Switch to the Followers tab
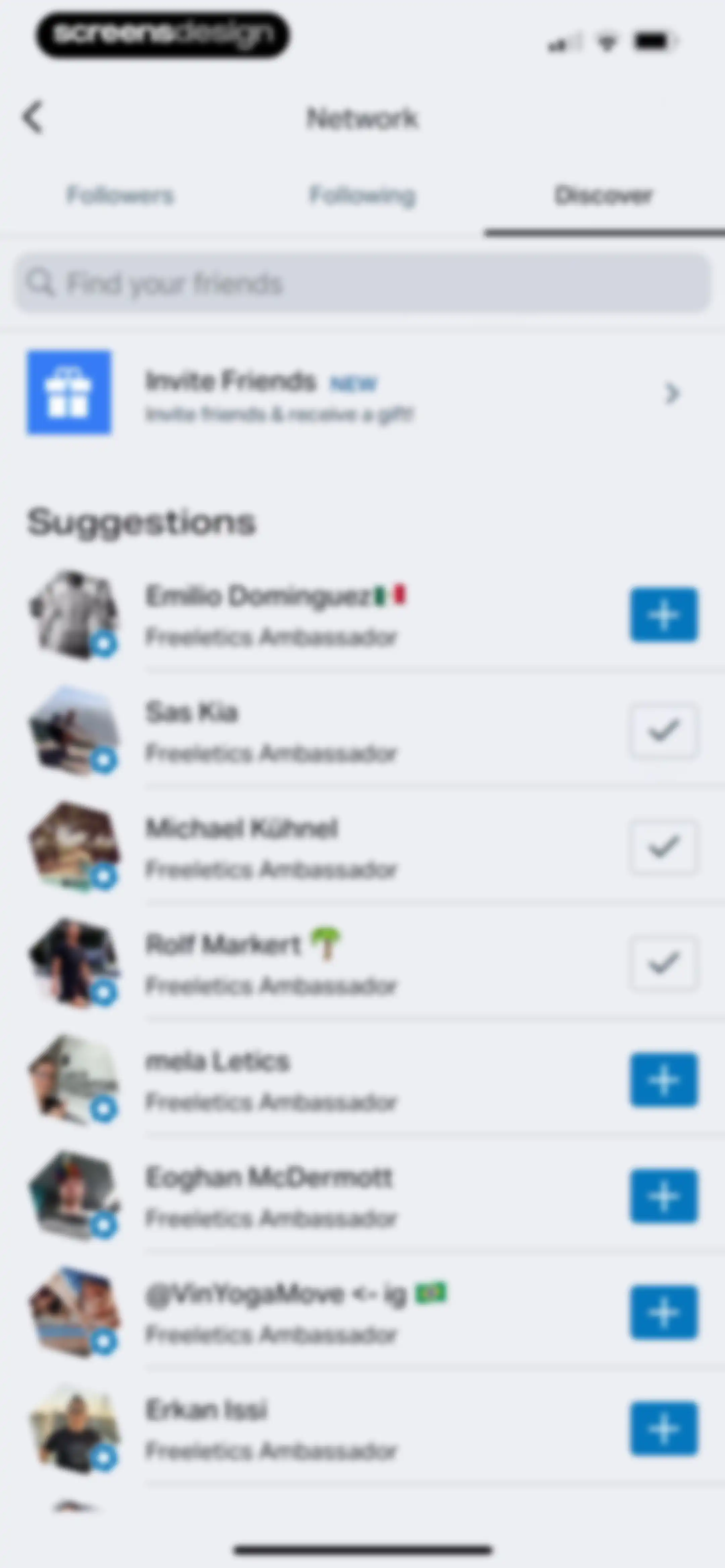Viewport: 725px width, 1568px height. click(120, 195)
